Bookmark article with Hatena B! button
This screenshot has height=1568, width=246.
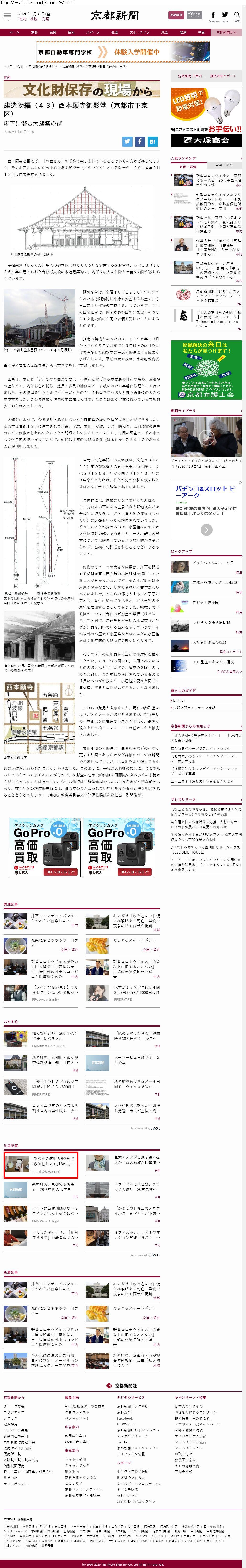152,141
